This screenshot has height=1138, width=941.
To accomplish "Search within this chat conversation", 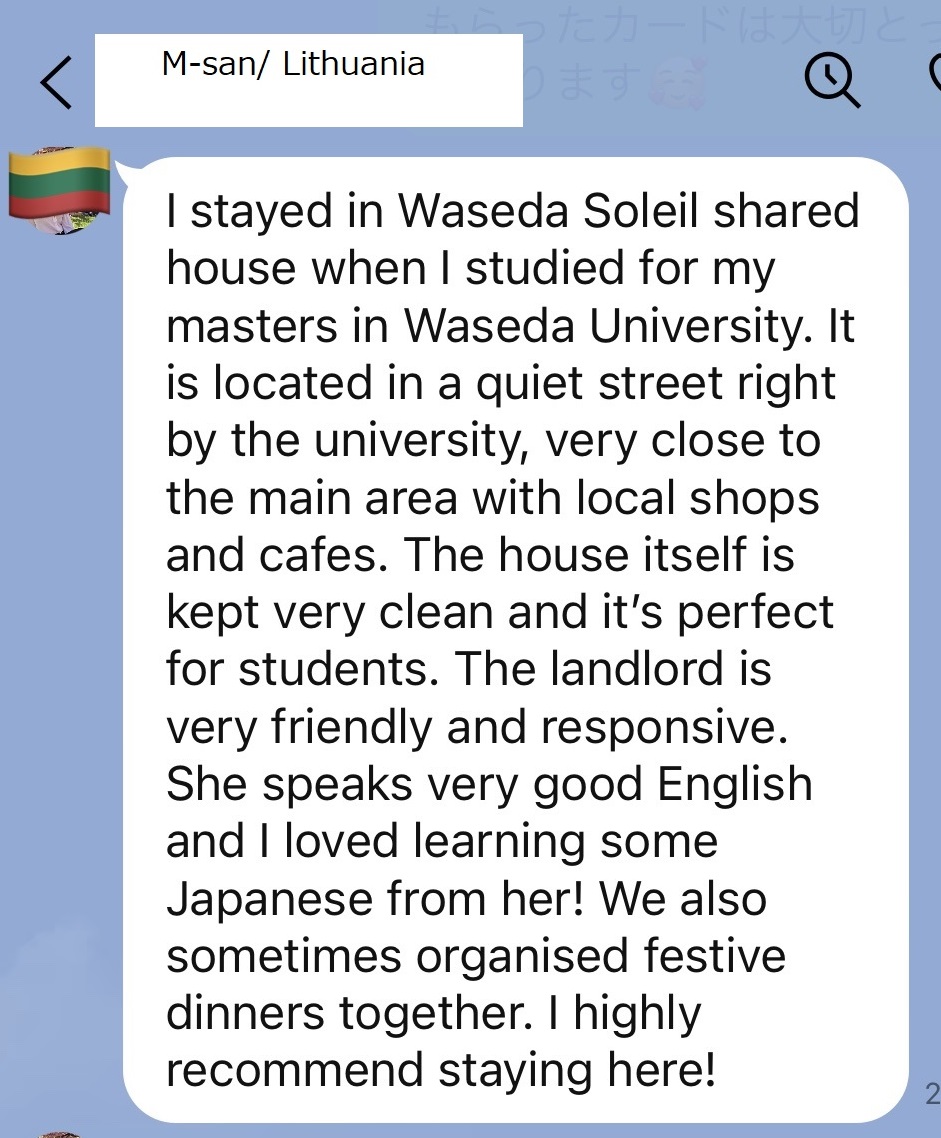I will tap(832, 80).
